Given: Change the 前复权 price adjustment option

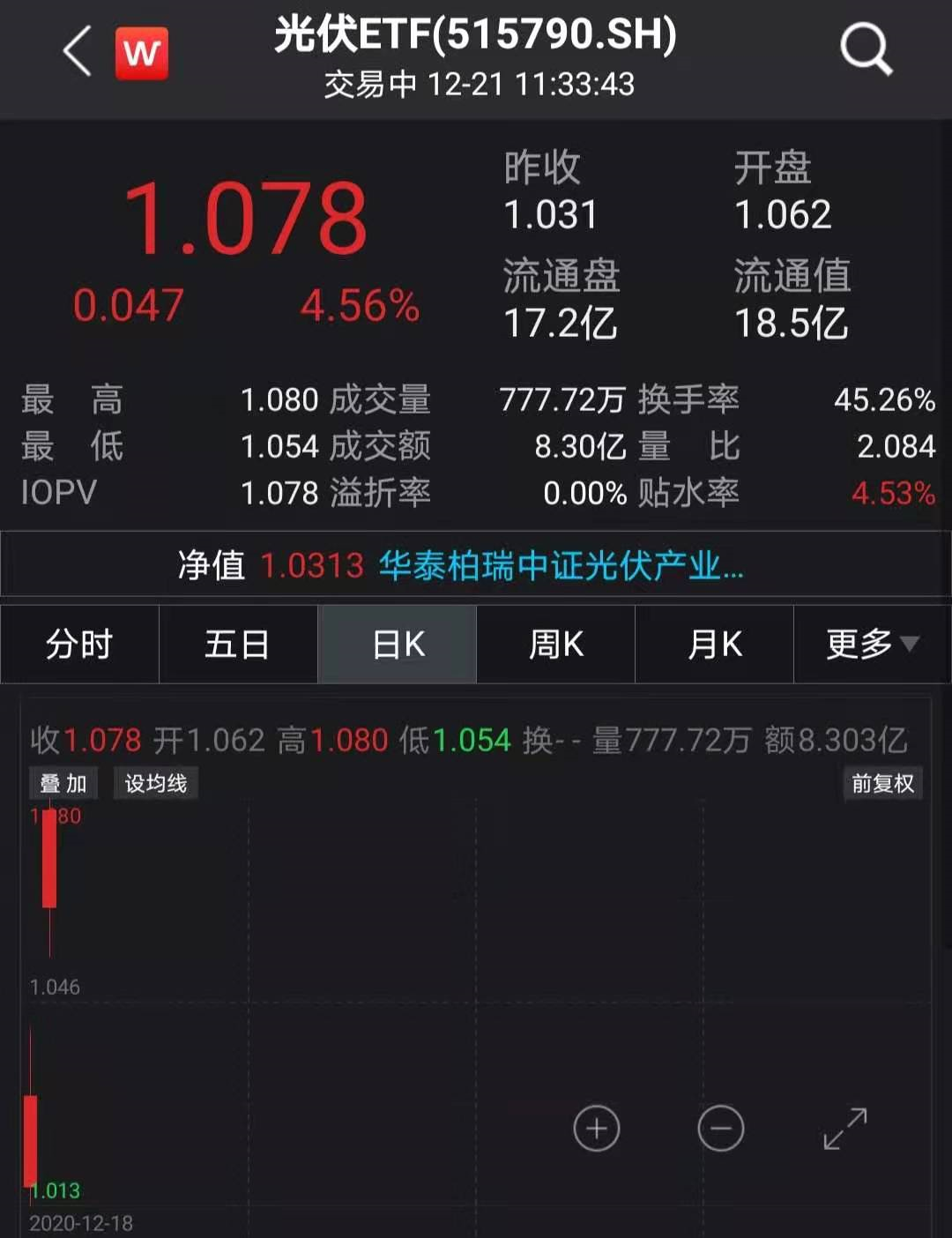Looking at the screenshot, I should [882, 783].
